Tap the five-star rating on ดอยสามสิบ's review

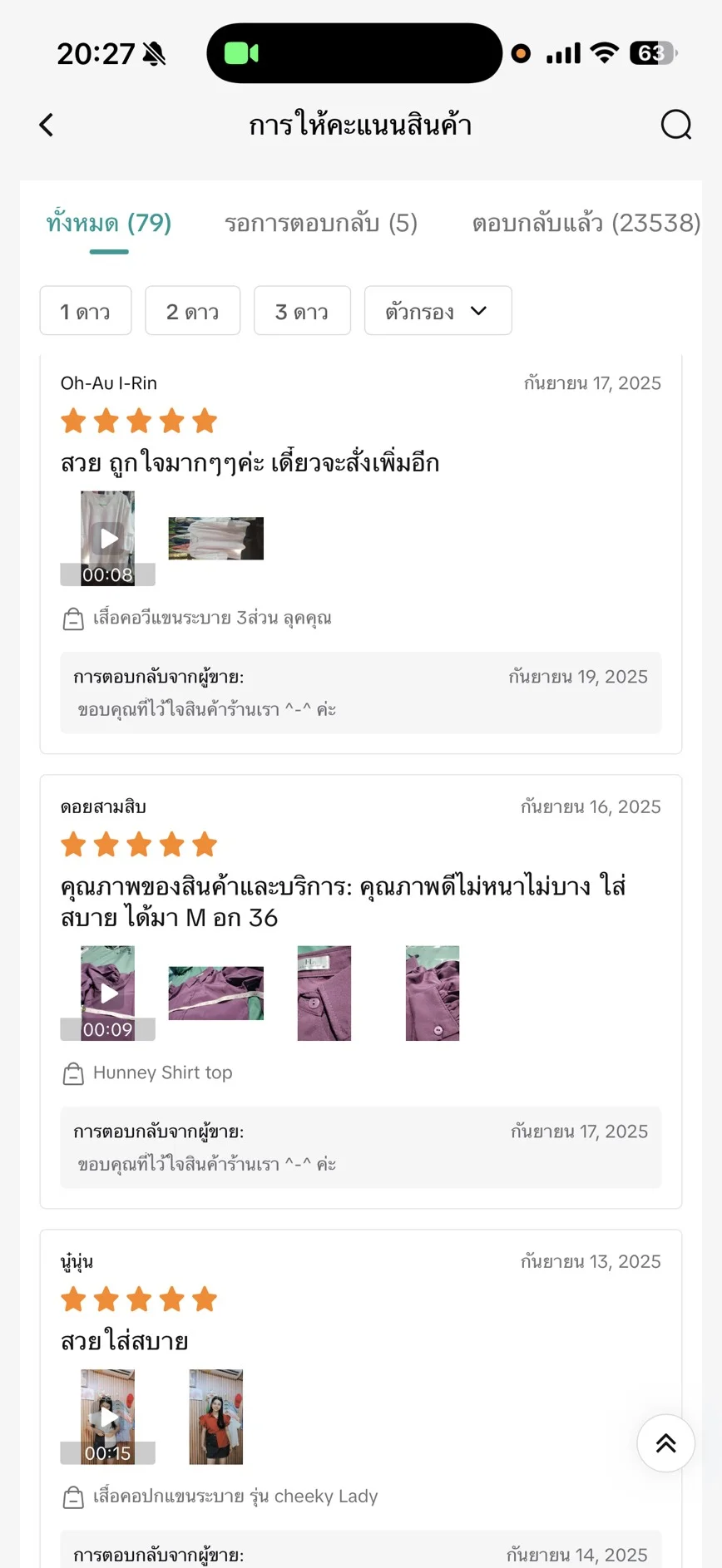click(139, 844)
